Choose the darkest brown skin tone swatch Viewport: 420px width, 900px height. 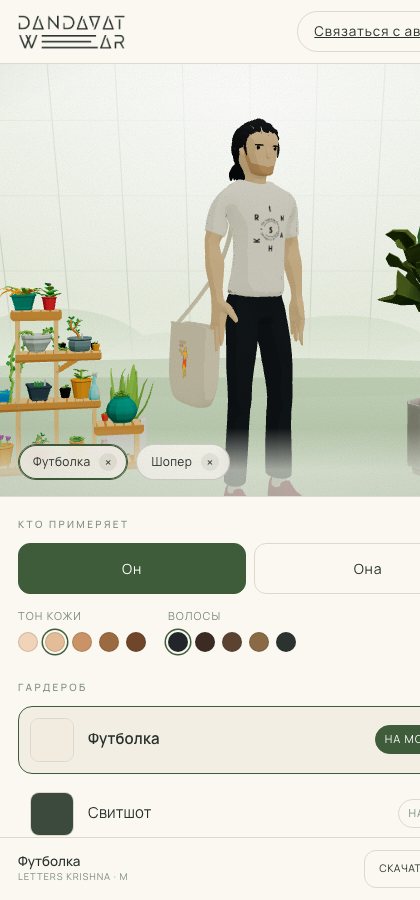click(x=136, y=642)
